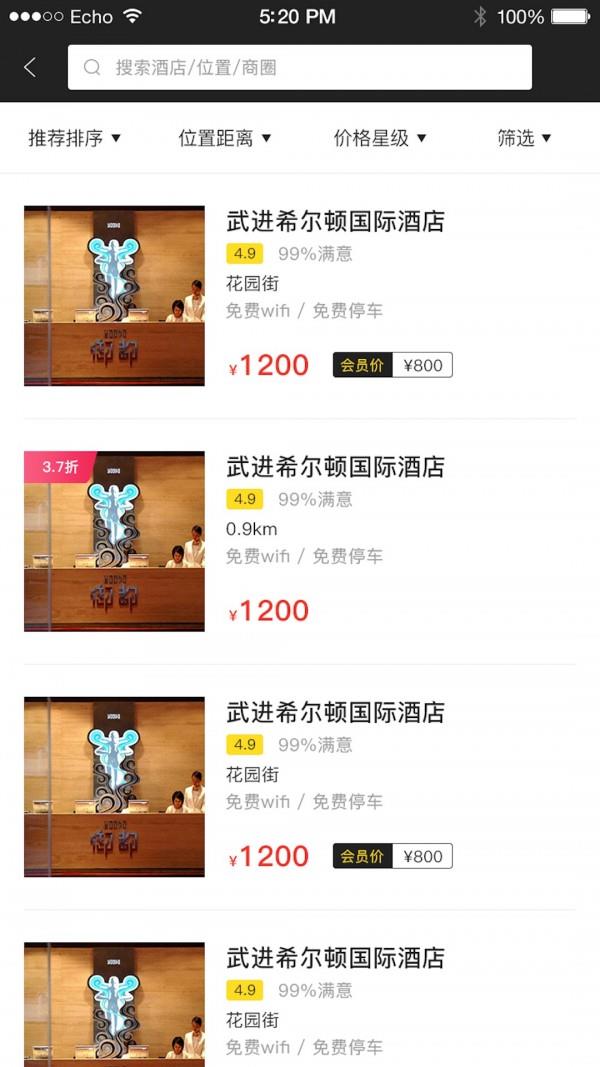Screen dimensions: 600x1067
Task: Open the hotel card with the 3.7折 discount badge
Action: [300, 542]
